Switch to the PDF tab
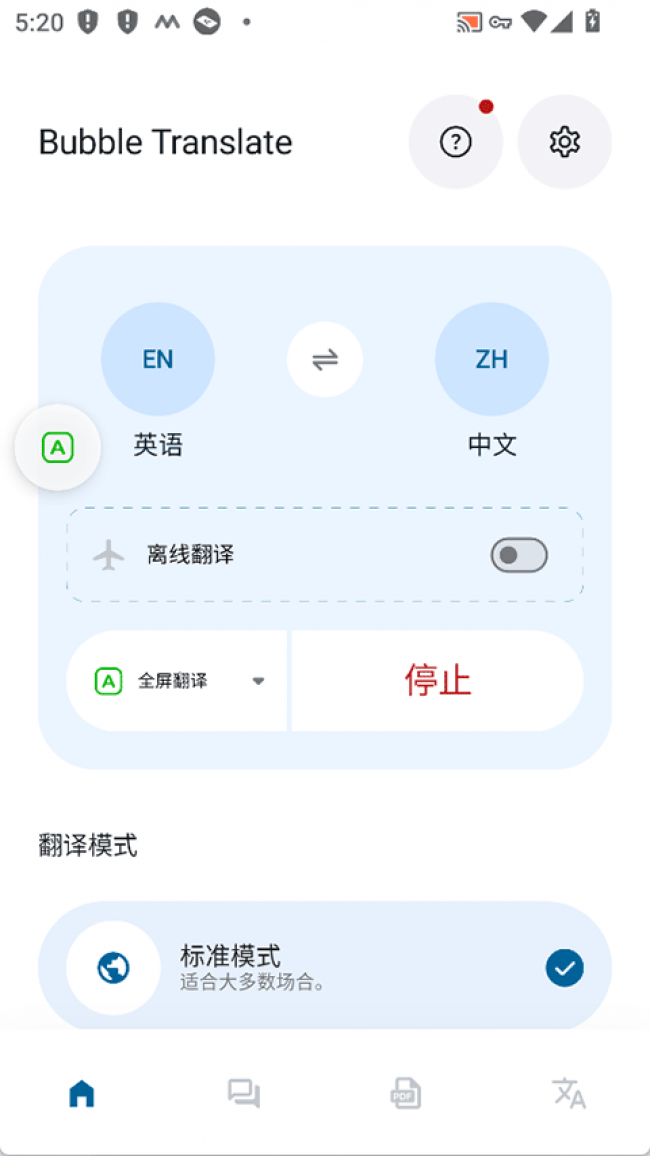 pyautogui.click(x=405, y=1094)
